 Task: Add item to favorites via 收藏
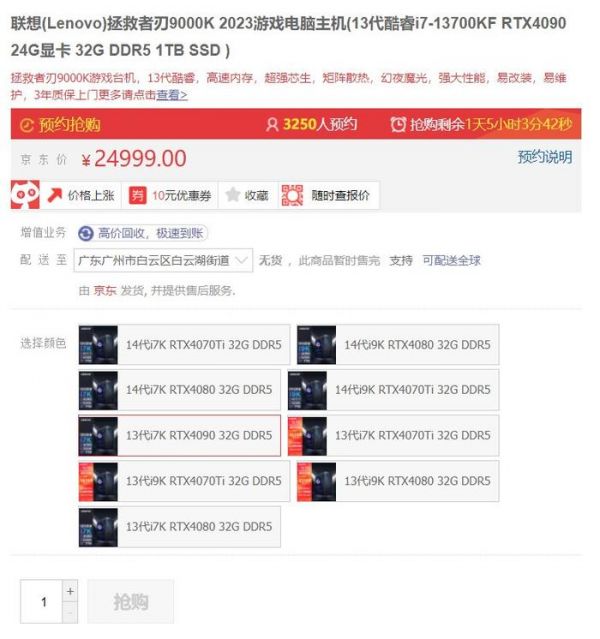[x=246, y=195]
